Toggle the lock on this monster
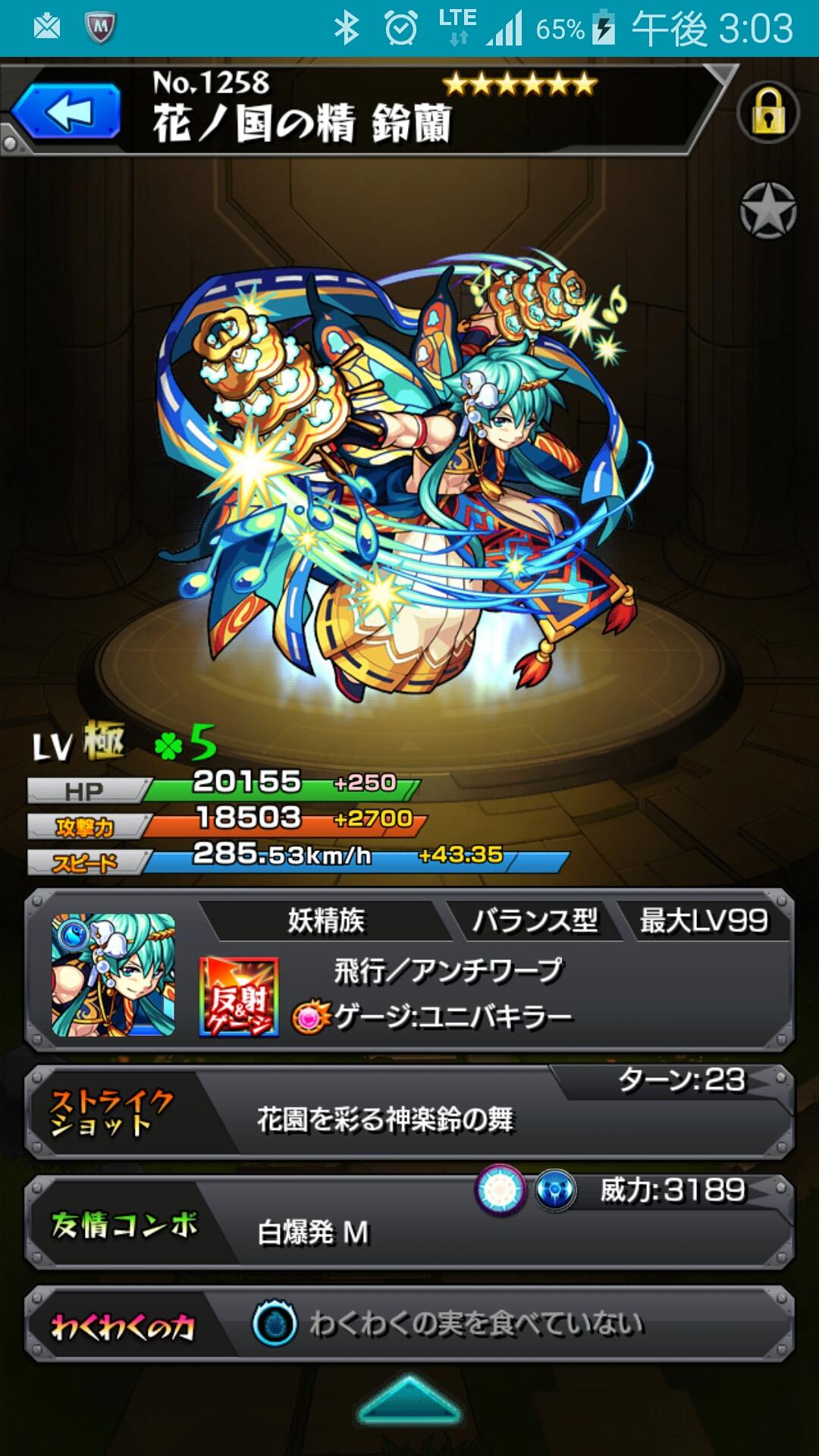This screenshot has width=819, height=1456. click(767, 112)
